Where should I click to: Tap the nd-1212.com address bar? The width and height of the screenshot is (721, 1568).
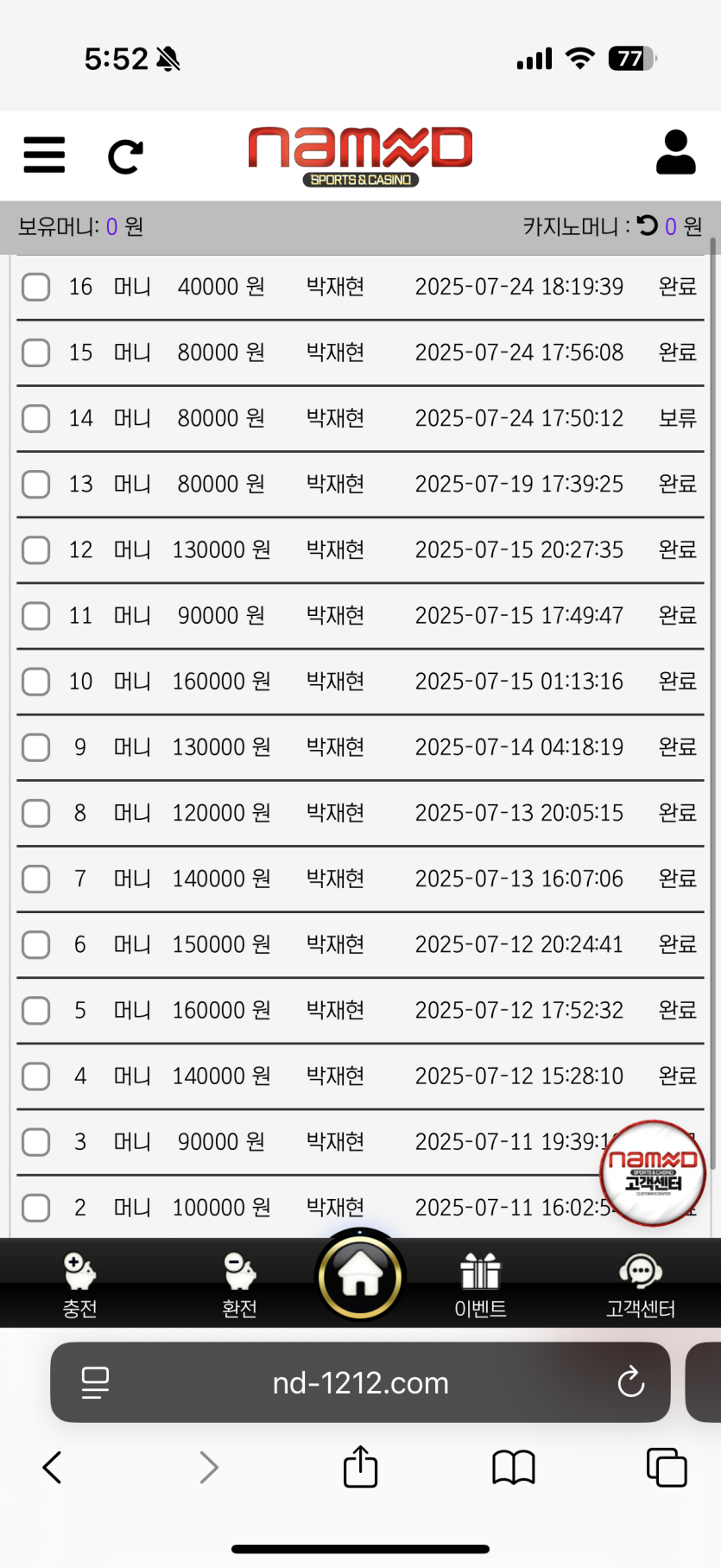point(360,1382)
